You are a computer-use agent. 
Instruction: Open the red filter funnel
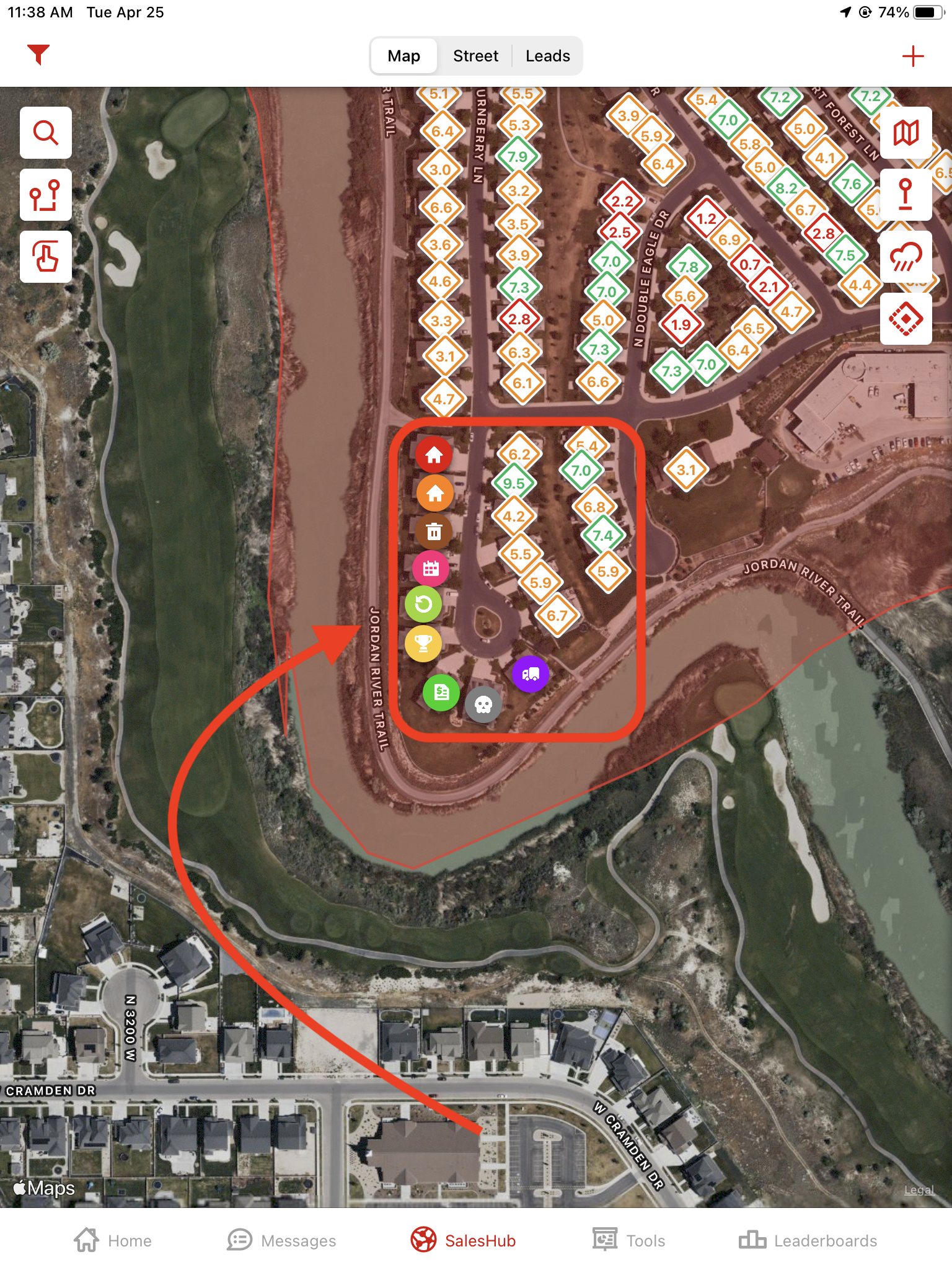click(38, 55)
